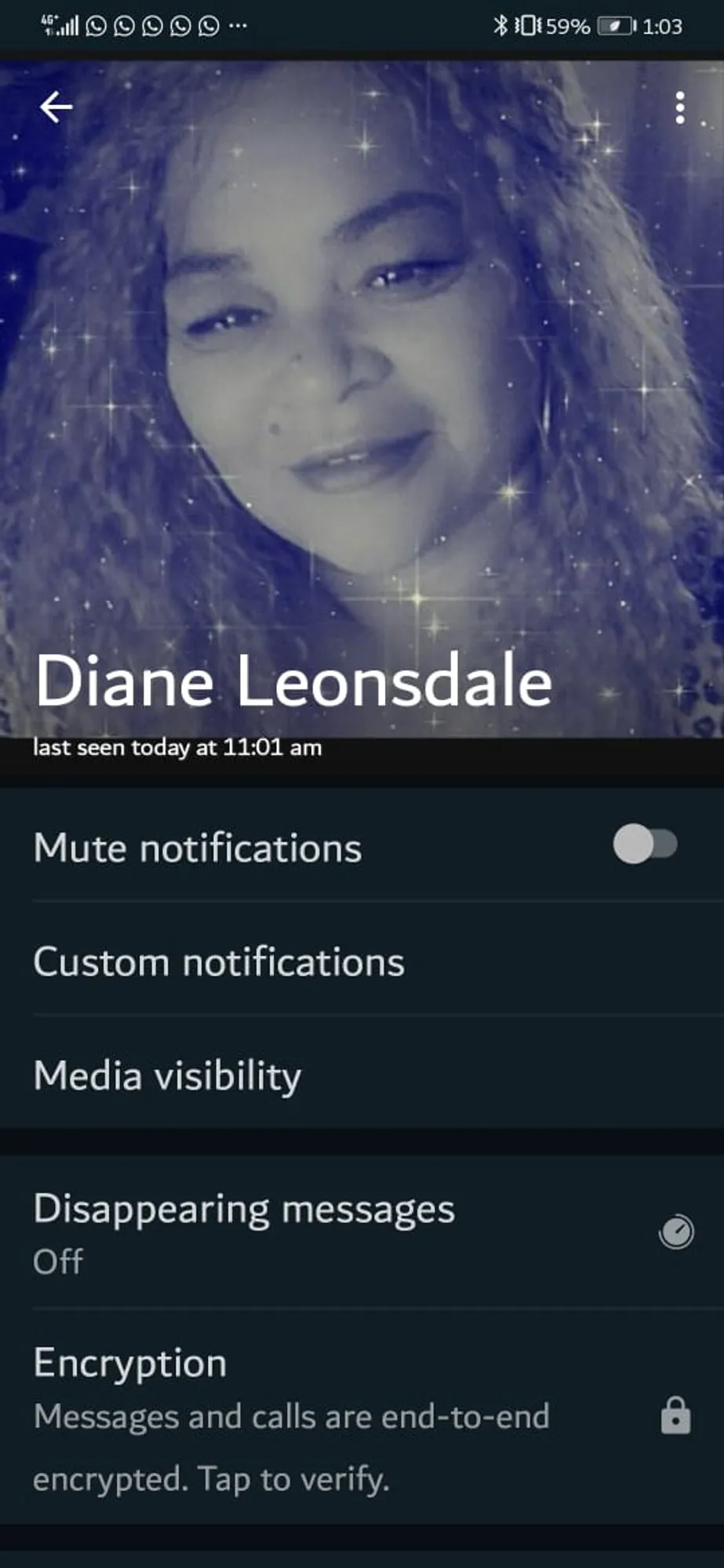This screenshot has height=1568, width=724.
Task: Open Disappearing messages settings
Action: [x=244, y=1232]
